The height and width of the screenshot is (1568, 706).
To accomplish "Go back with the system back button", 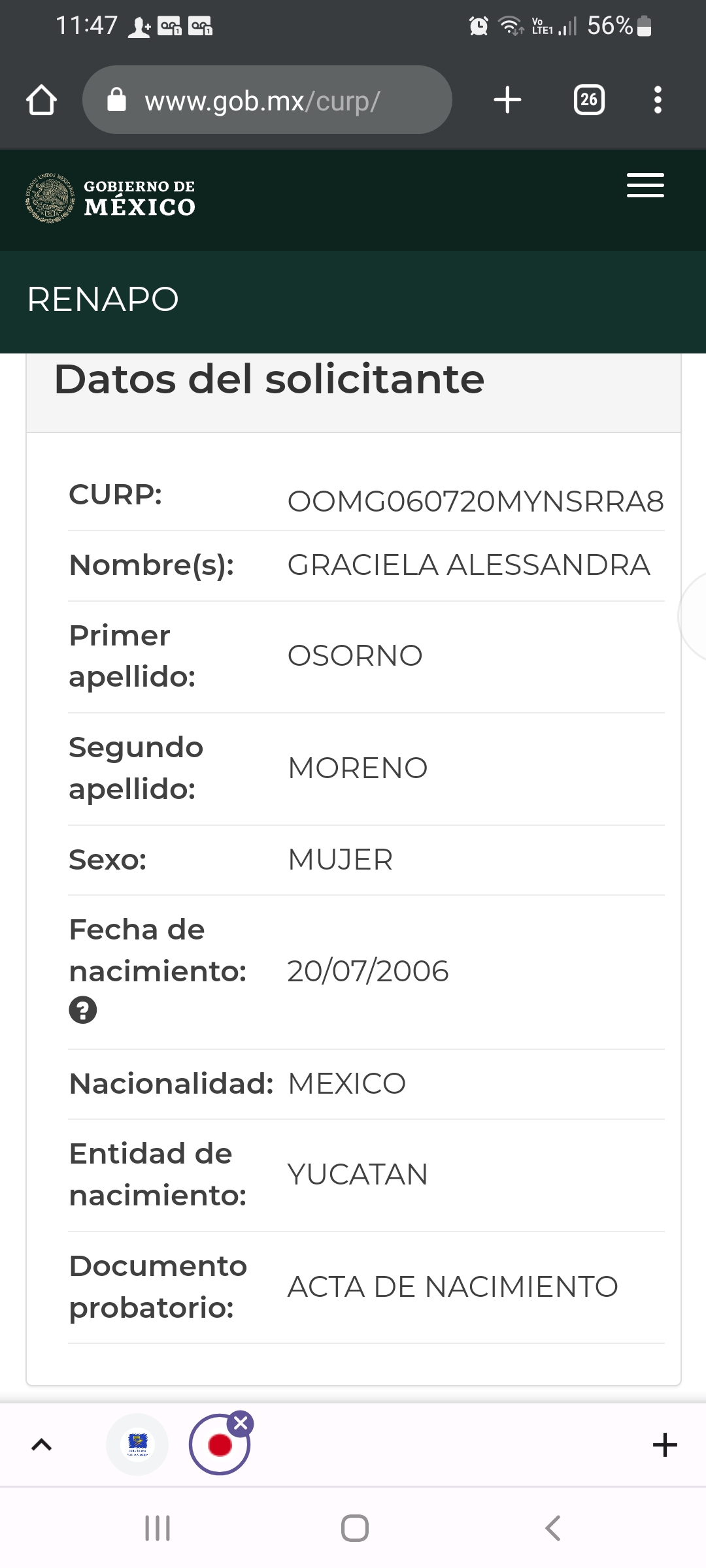I will pos(553,1528).
